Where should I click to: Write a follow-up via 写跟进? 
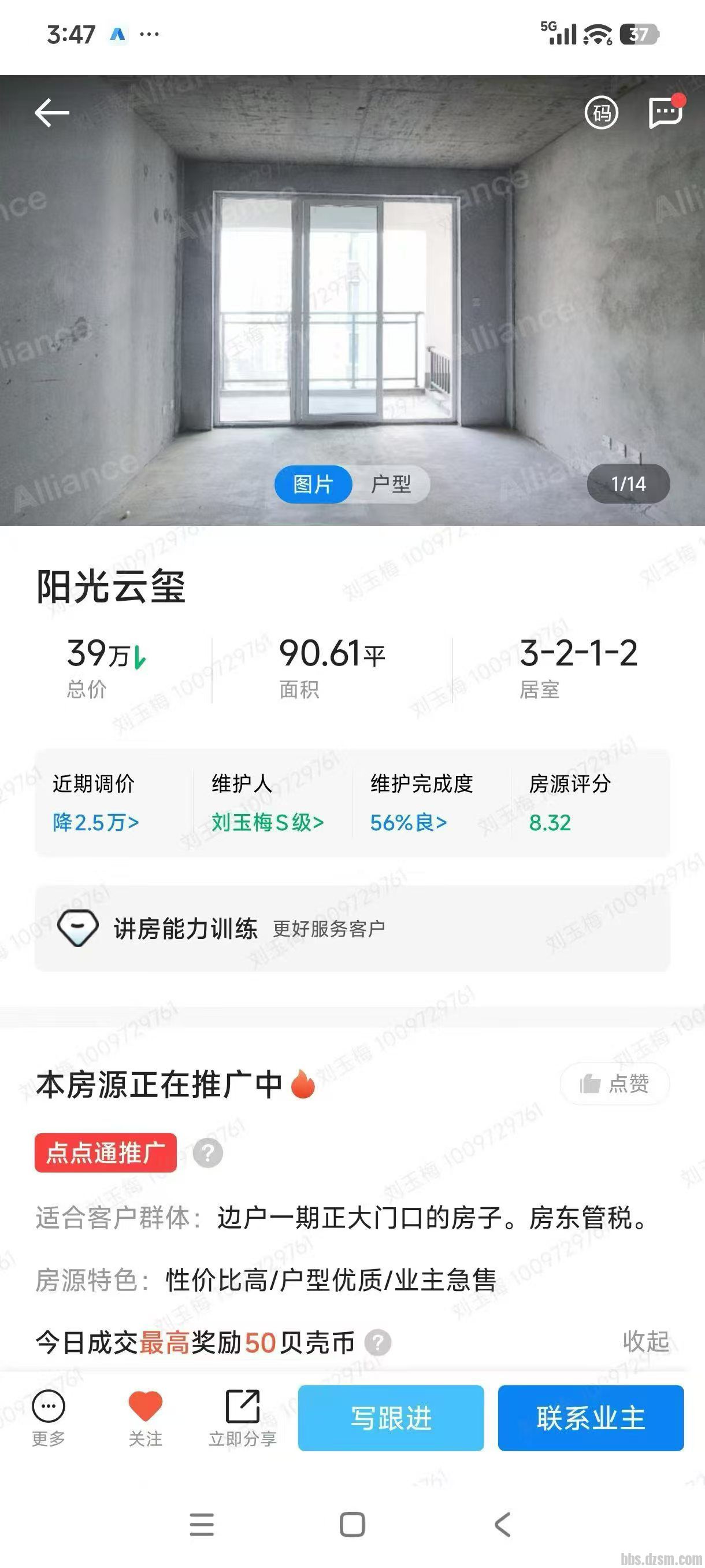tap(391, 1418)
